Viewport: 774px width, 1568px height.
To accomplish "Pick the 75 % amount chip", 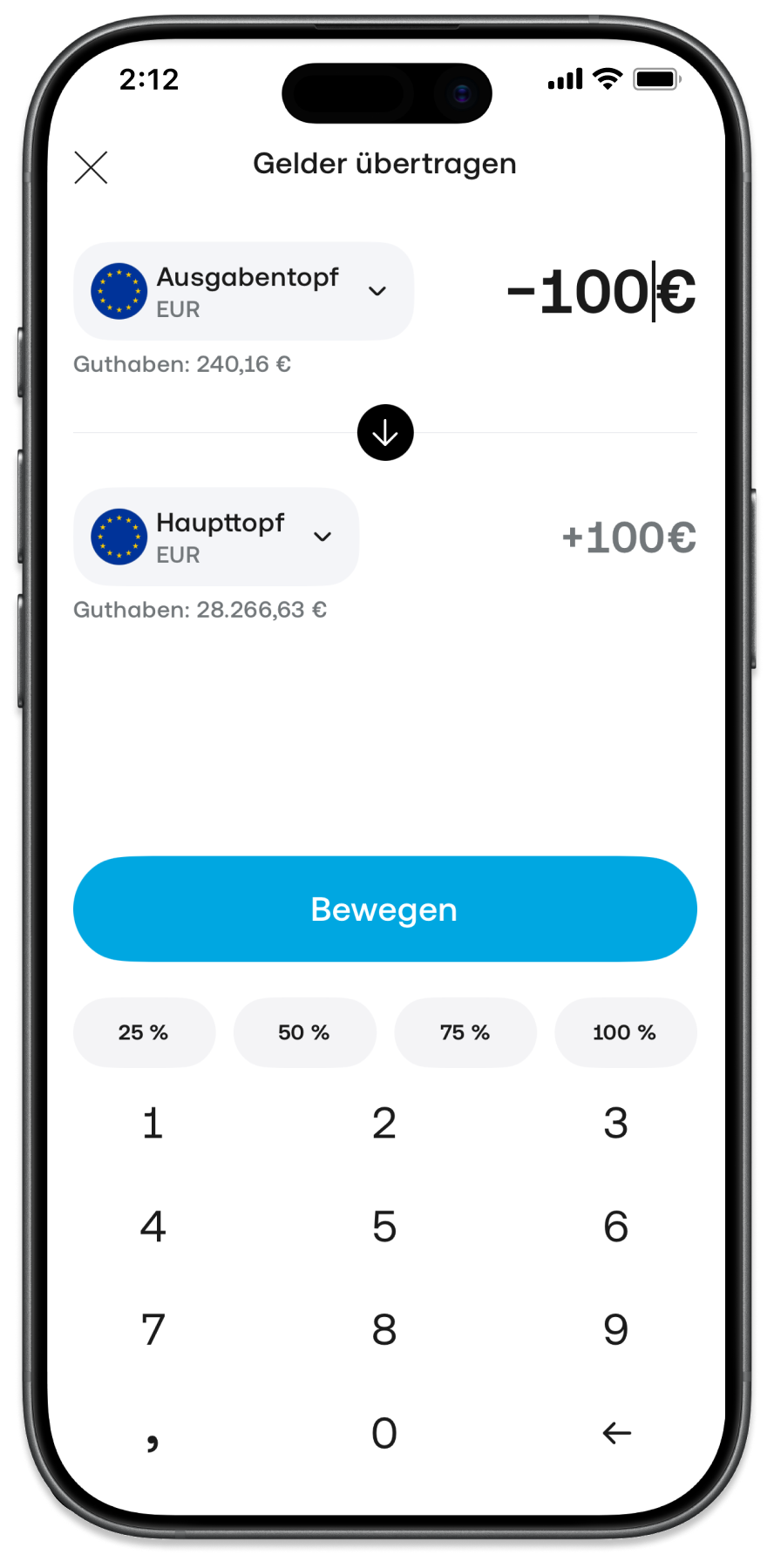I will click(465, 1032).
